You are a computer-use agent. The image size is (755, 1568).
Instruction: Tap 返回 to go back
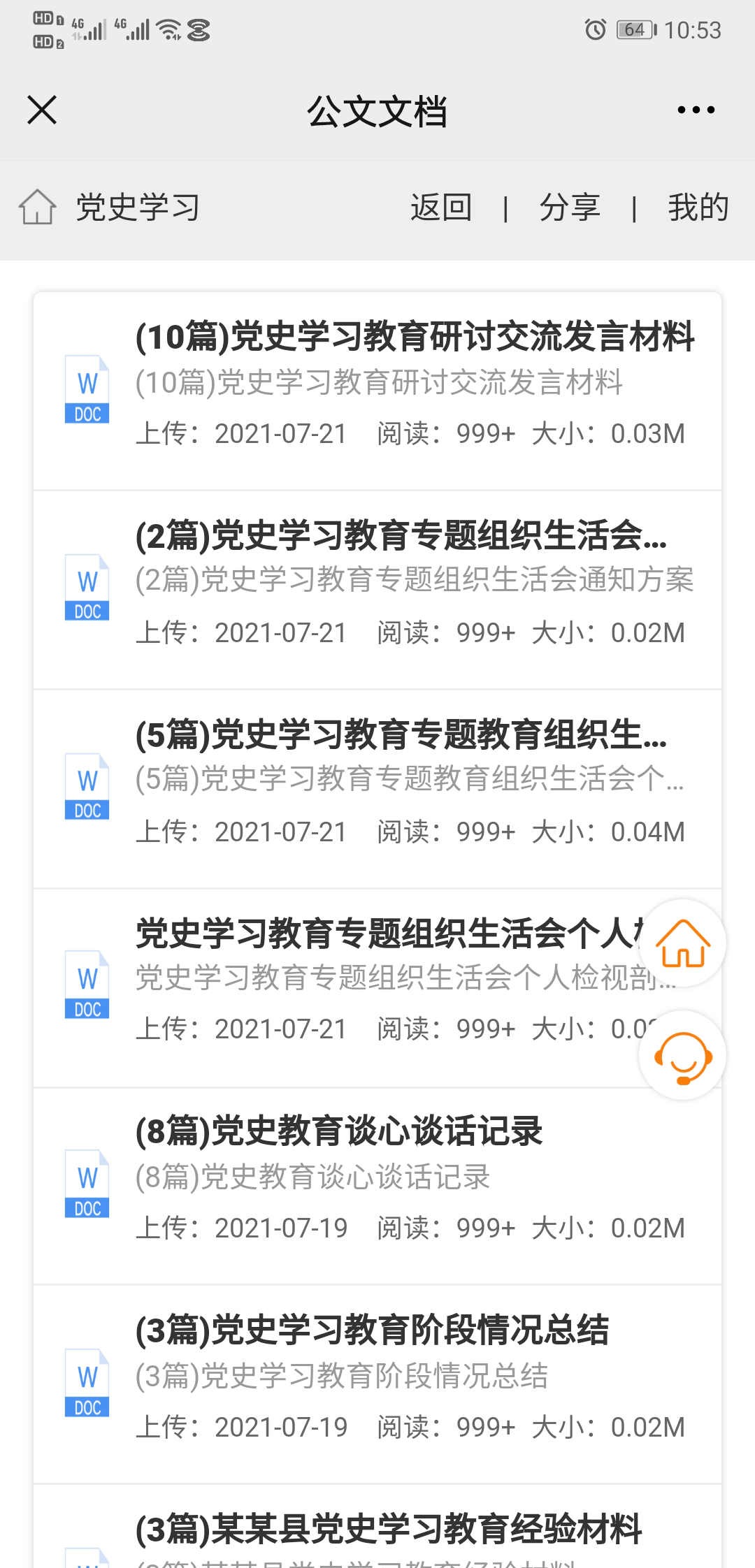pyautogui.click(x=441, y=208)
